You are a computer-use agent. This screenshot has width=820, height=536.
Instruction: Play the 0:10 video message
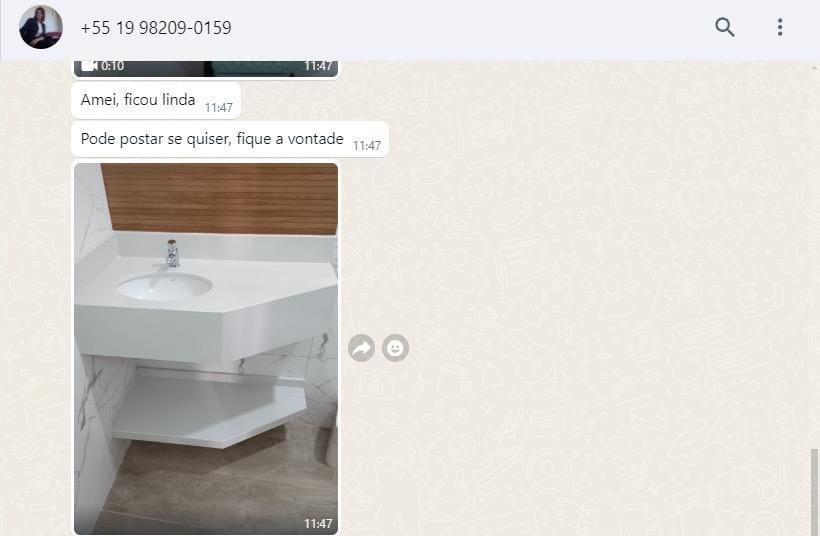[x=205, y=67]
